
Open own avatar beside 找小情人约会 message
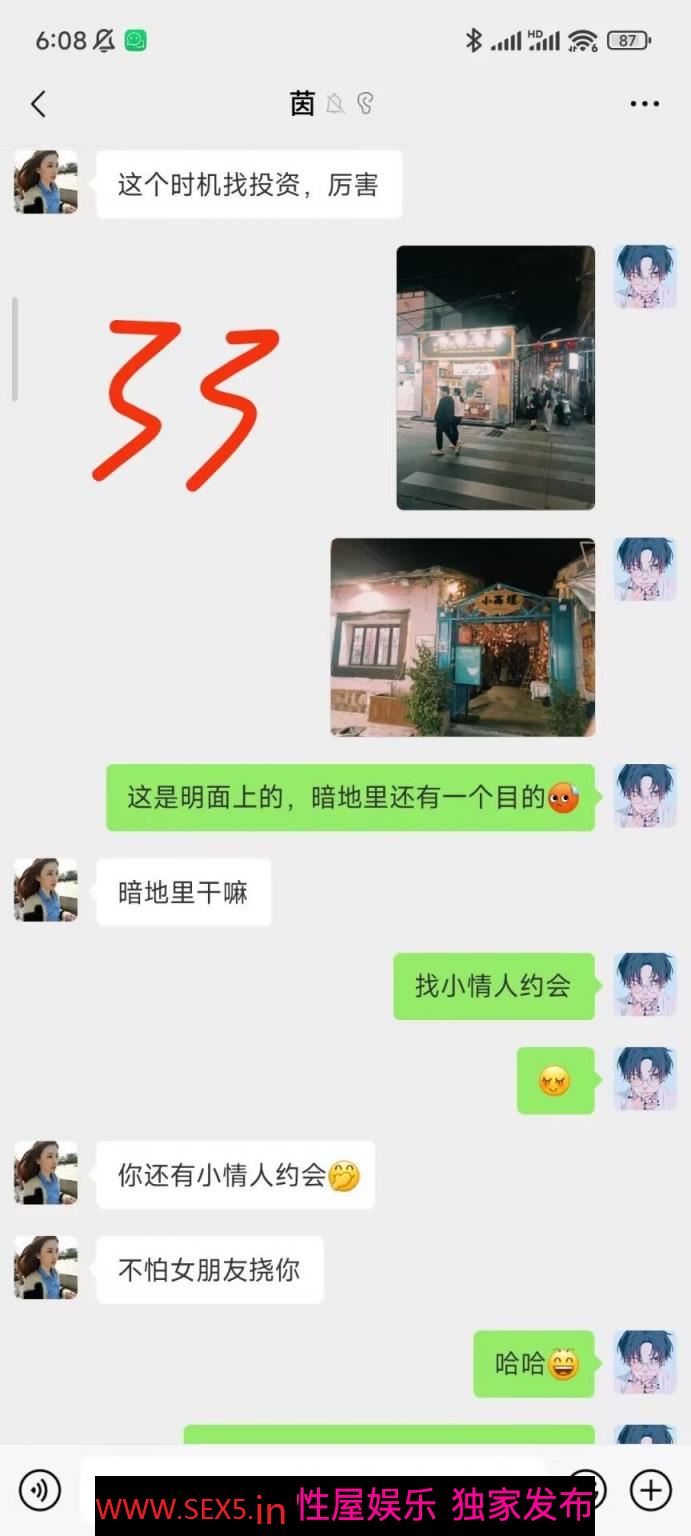coord(645,985)
